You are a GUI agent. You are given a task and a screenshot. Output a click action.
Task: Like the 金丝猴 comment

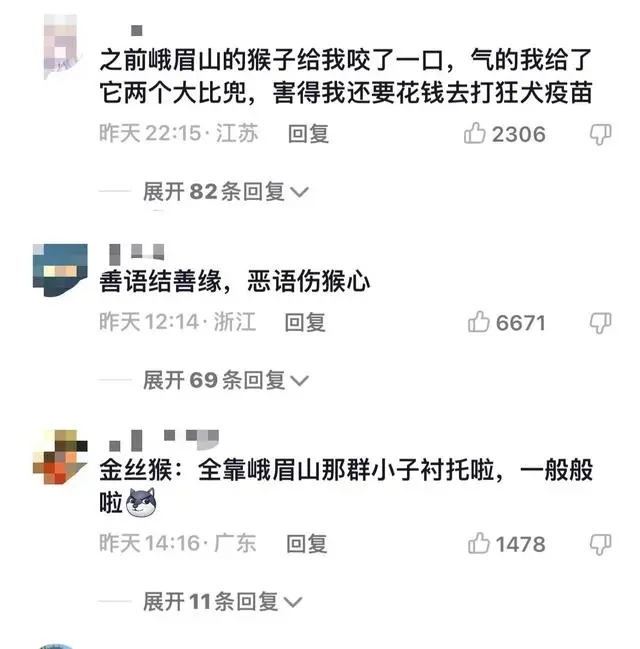coord(478,544)
